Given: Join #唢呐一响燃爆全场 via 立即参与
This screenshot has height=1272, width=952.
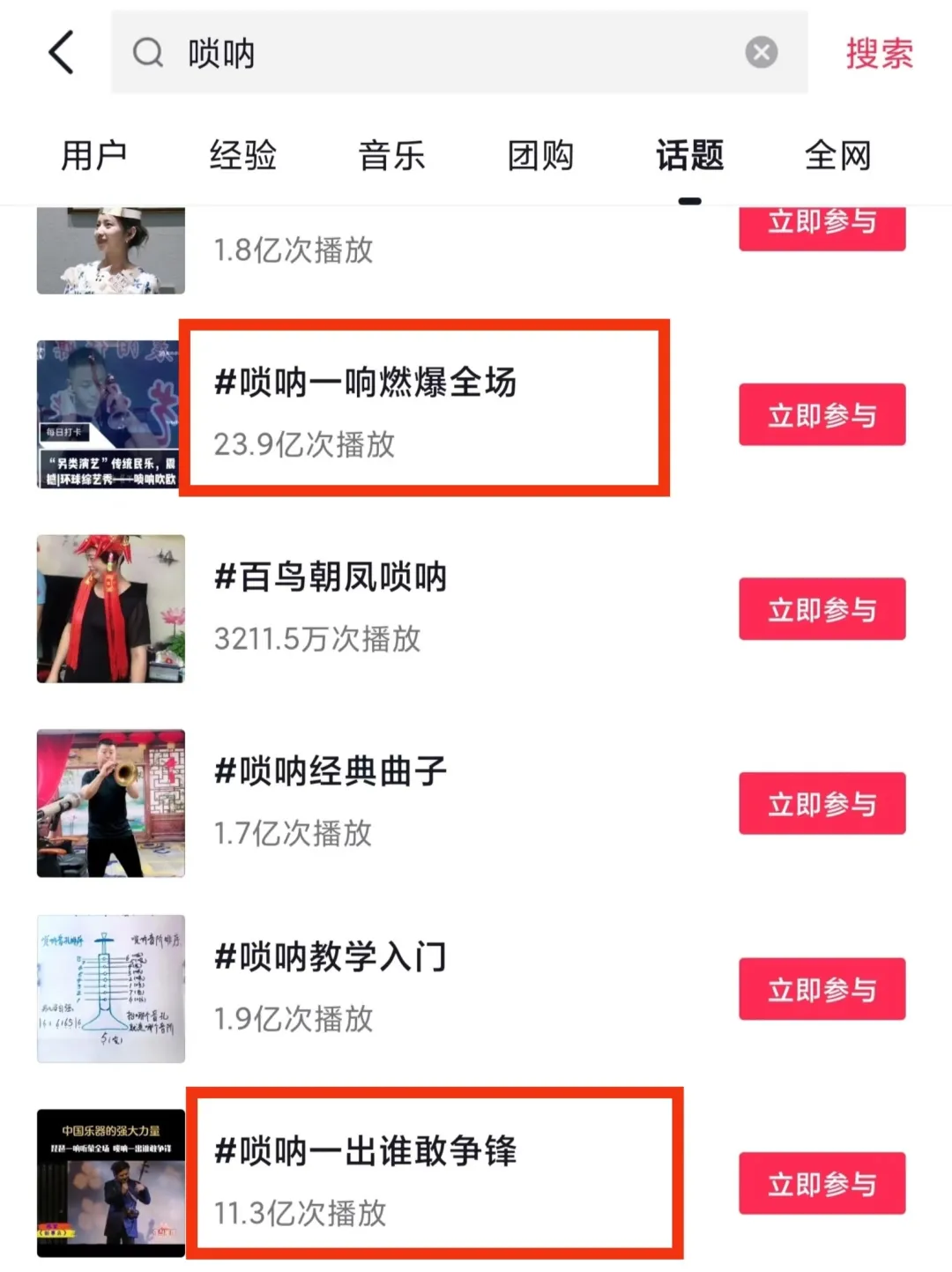Looking at the screenshot, I should 822,414.
